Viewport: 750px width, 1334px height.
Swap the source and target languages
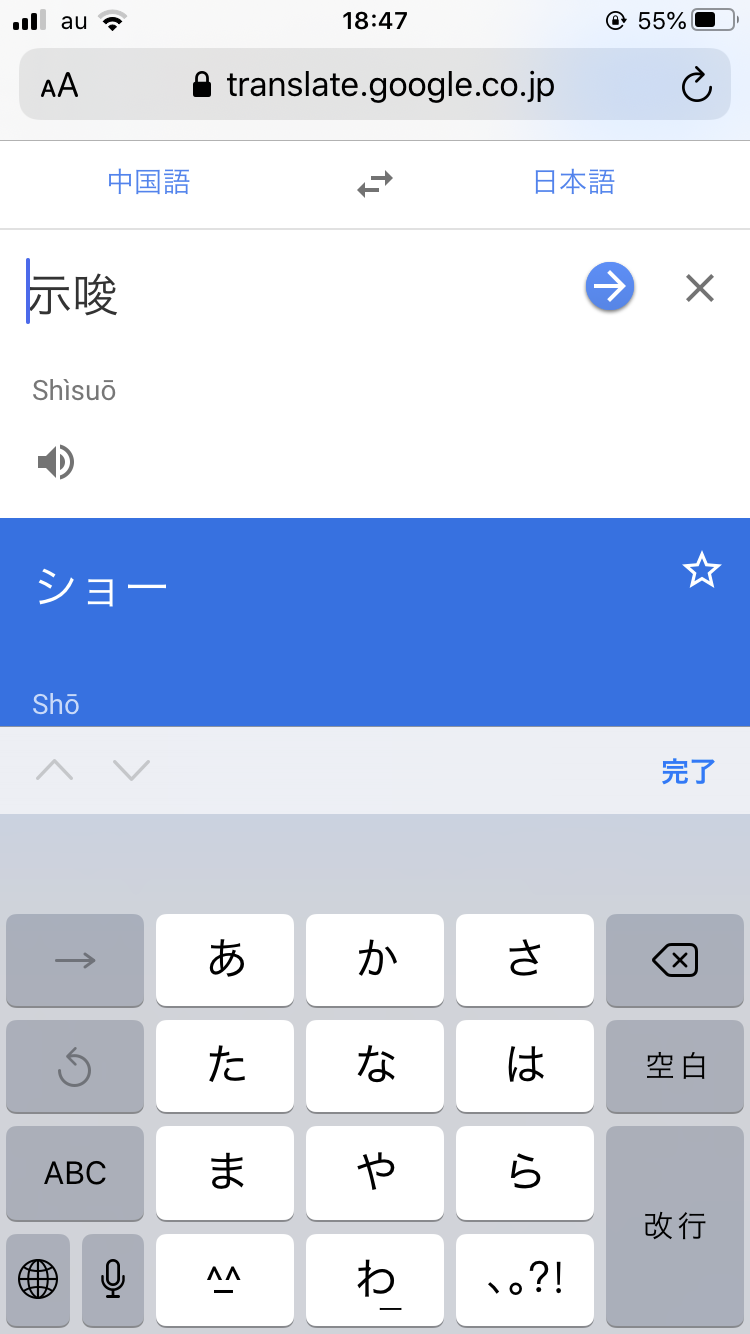(375, 183)
